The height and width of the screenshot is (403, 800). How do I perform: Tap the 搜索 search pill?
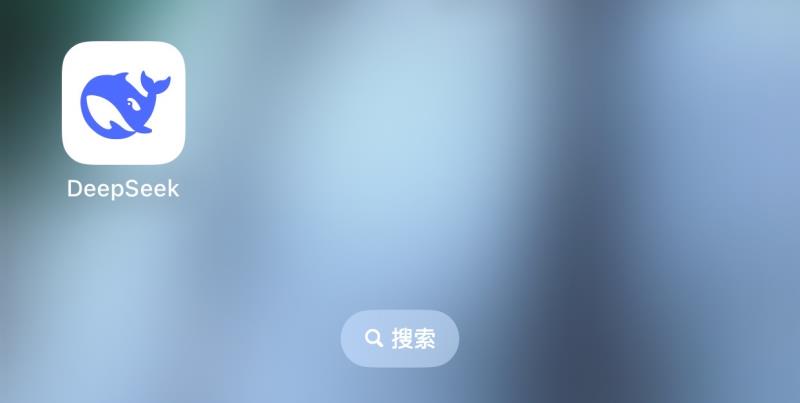pos(400,338)
